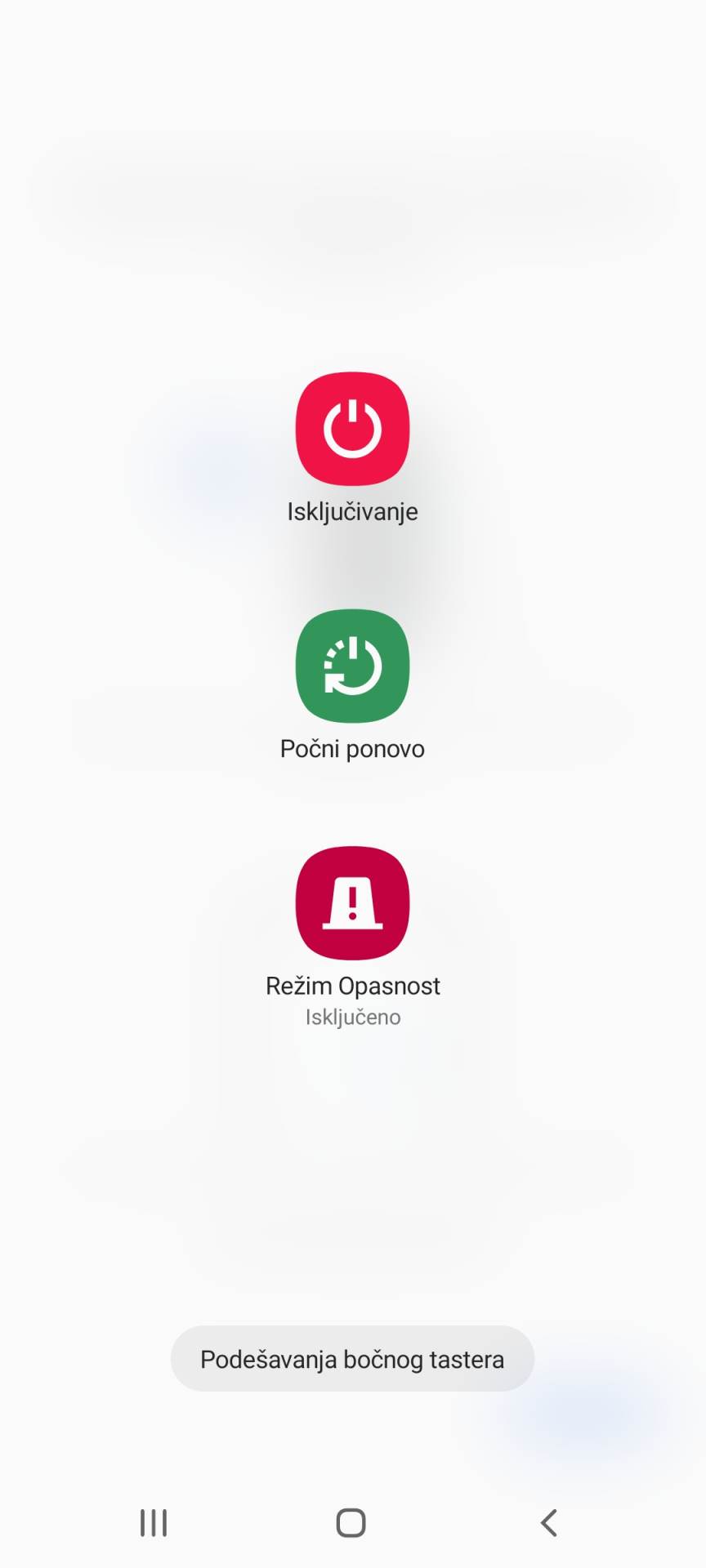Select the Isključivanje label
706x1568 pixels.
352,511
